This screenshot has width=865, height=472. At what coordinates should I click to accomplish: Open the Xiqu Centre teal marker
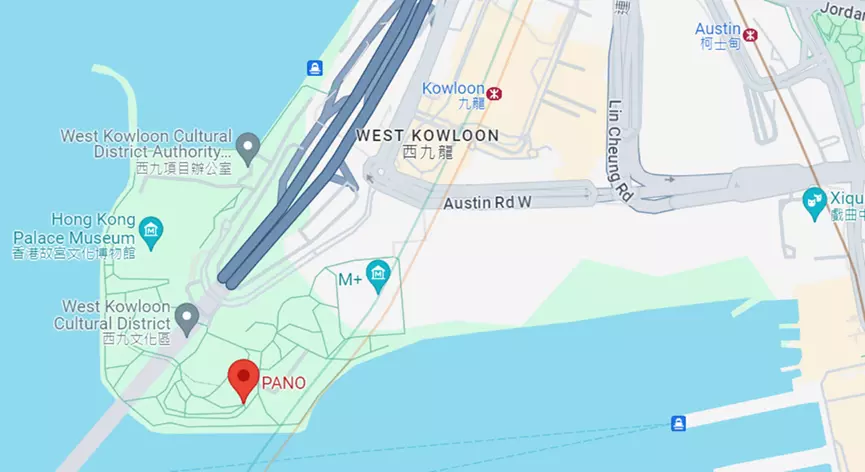tap(814, 200)
